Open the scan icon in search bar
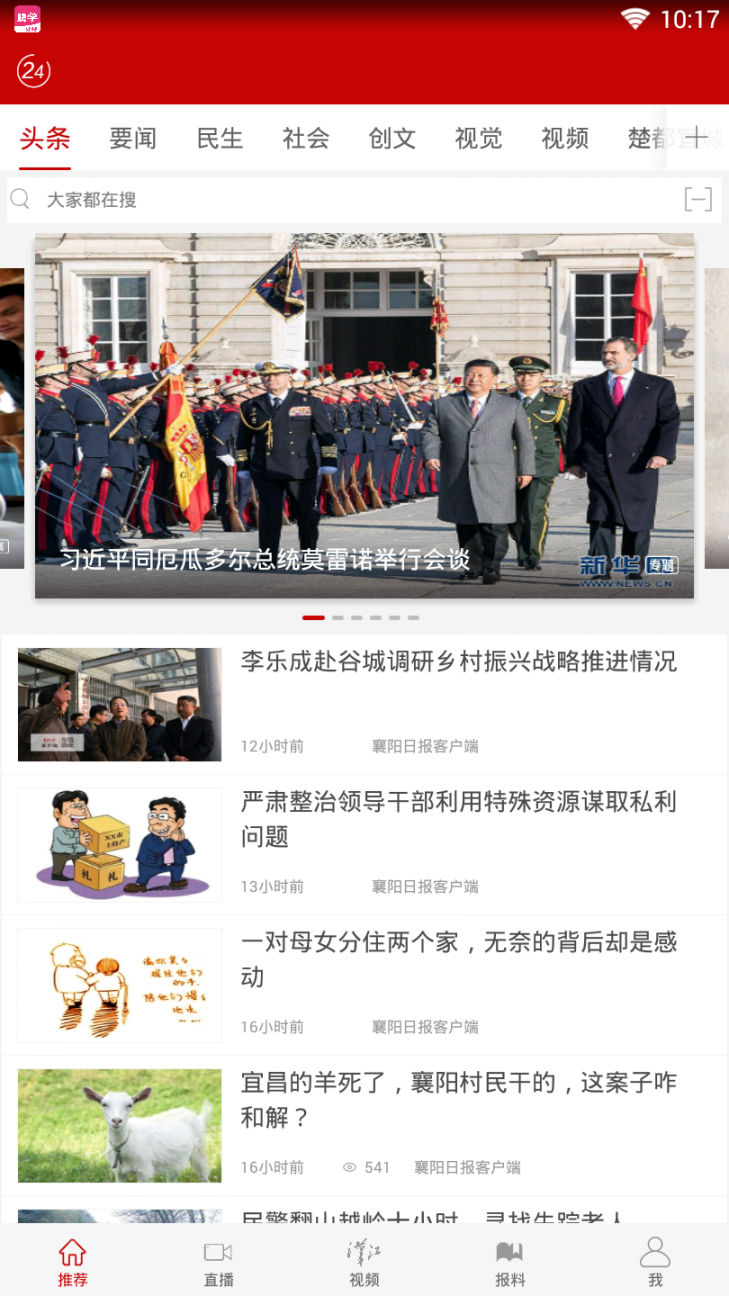 (x=698, y=200)
